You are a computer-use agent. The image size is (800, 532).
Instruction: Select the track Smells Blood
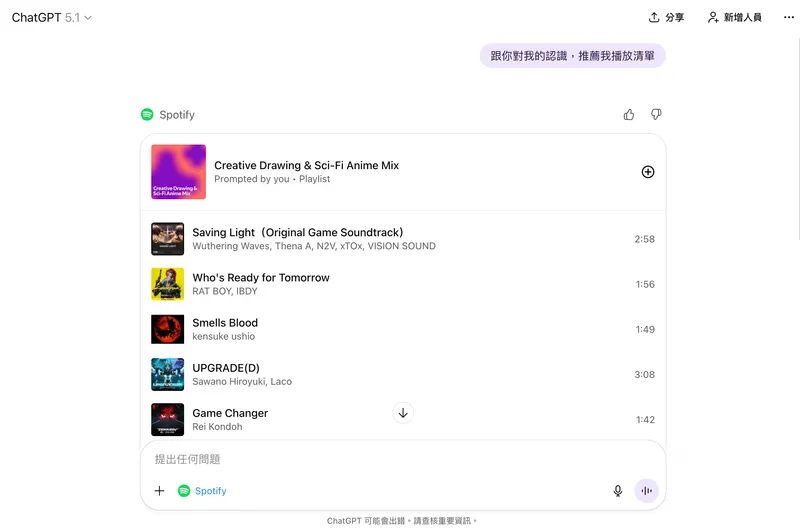(x=225, y=323)
